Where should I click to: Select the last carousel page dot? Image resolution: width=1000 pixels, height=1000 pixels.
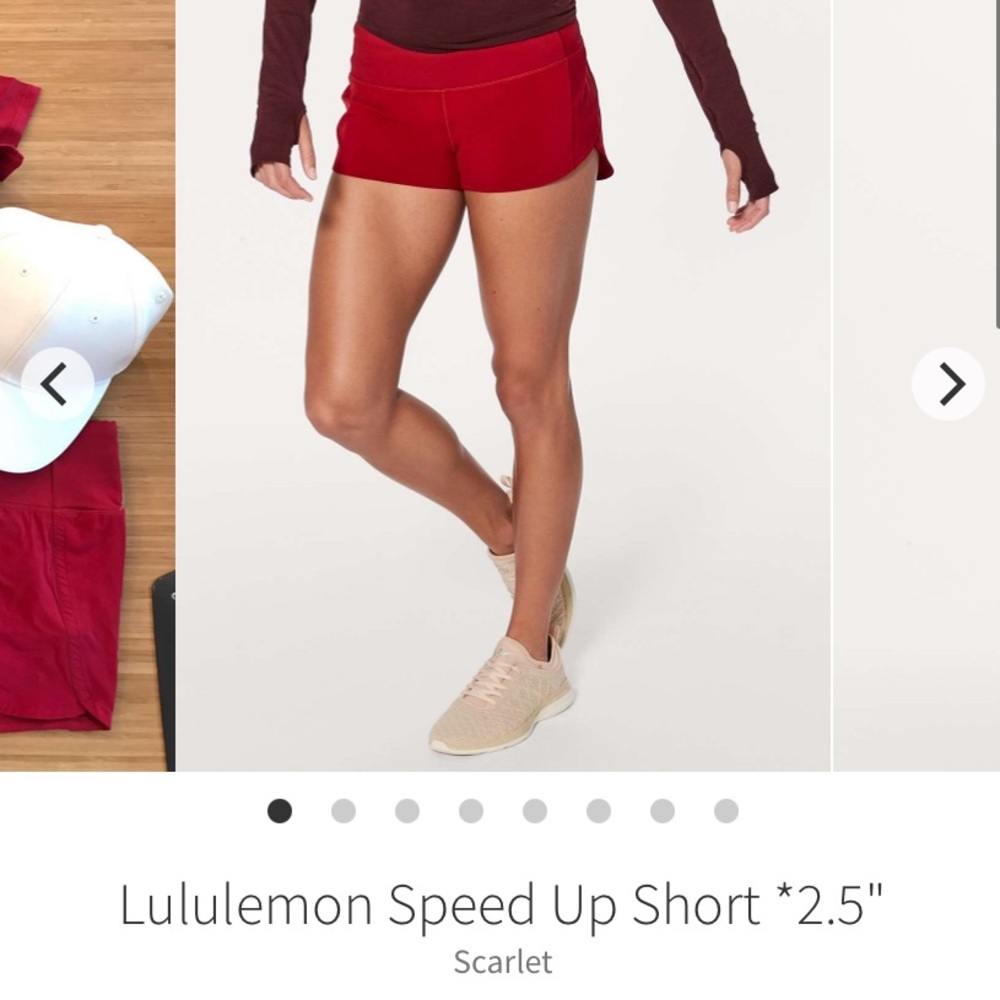pyautogui.click(x=726, y=811)
